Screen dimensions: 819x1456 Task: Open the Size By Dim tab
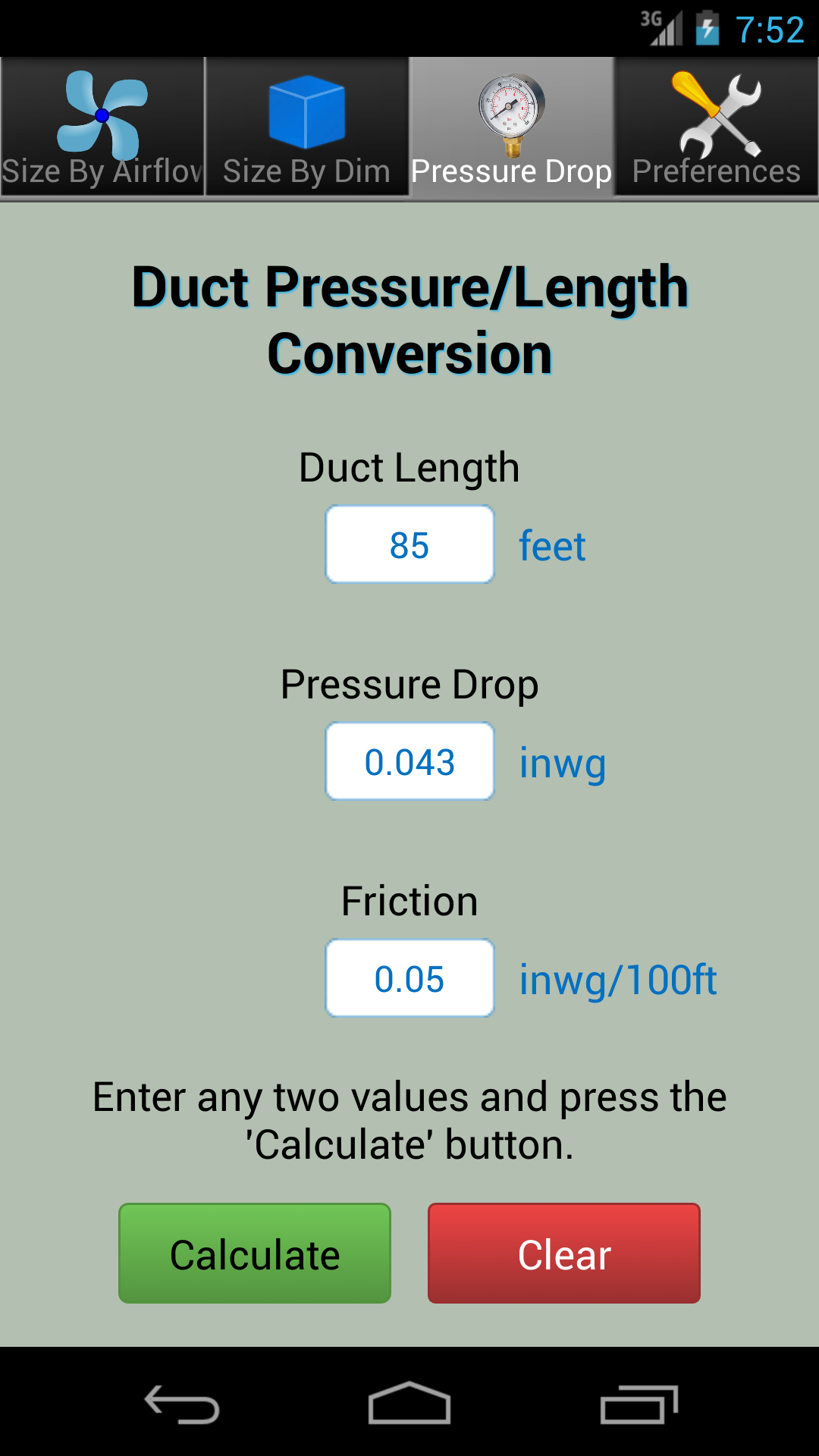[307, 127]
